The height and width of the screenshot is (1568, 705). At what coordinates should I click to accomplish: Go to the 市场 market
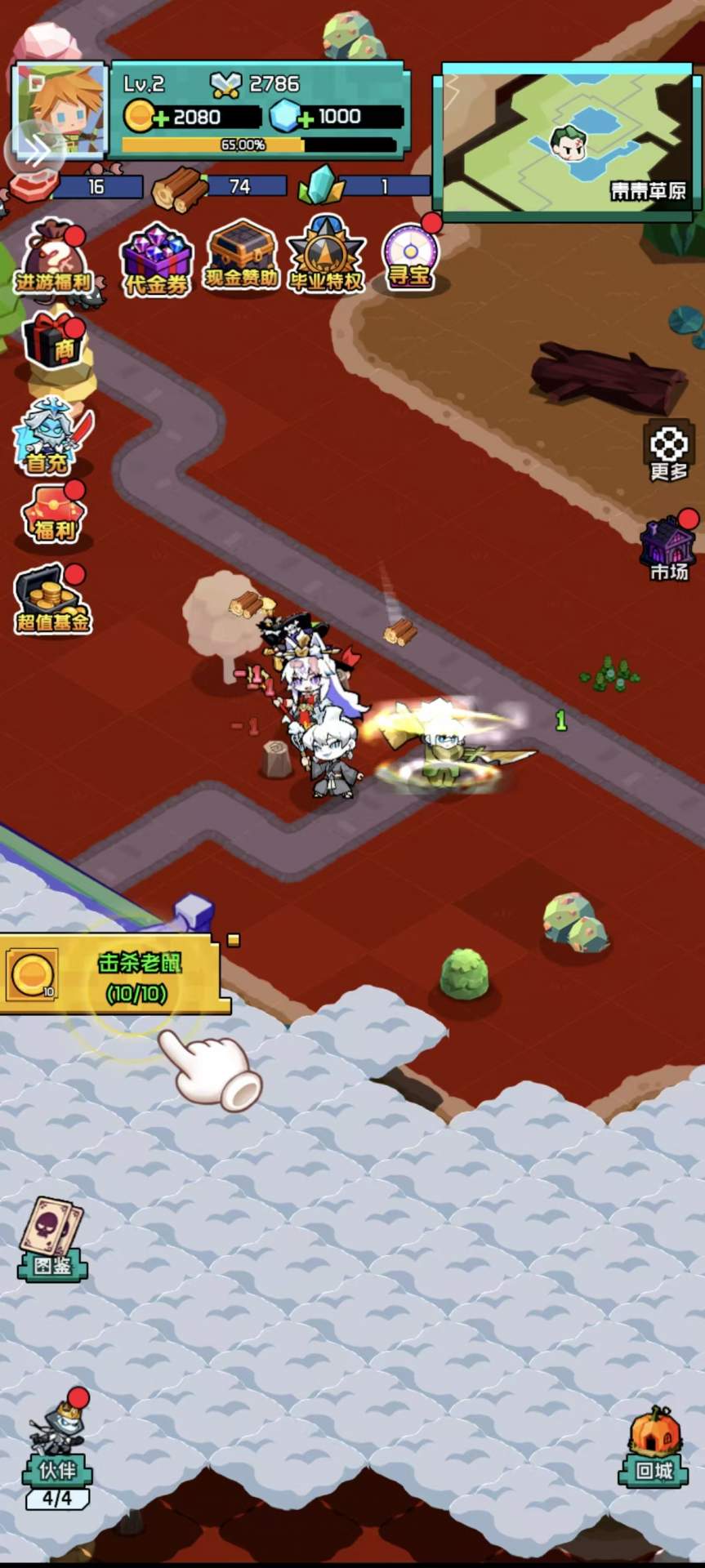pos(669,549)
